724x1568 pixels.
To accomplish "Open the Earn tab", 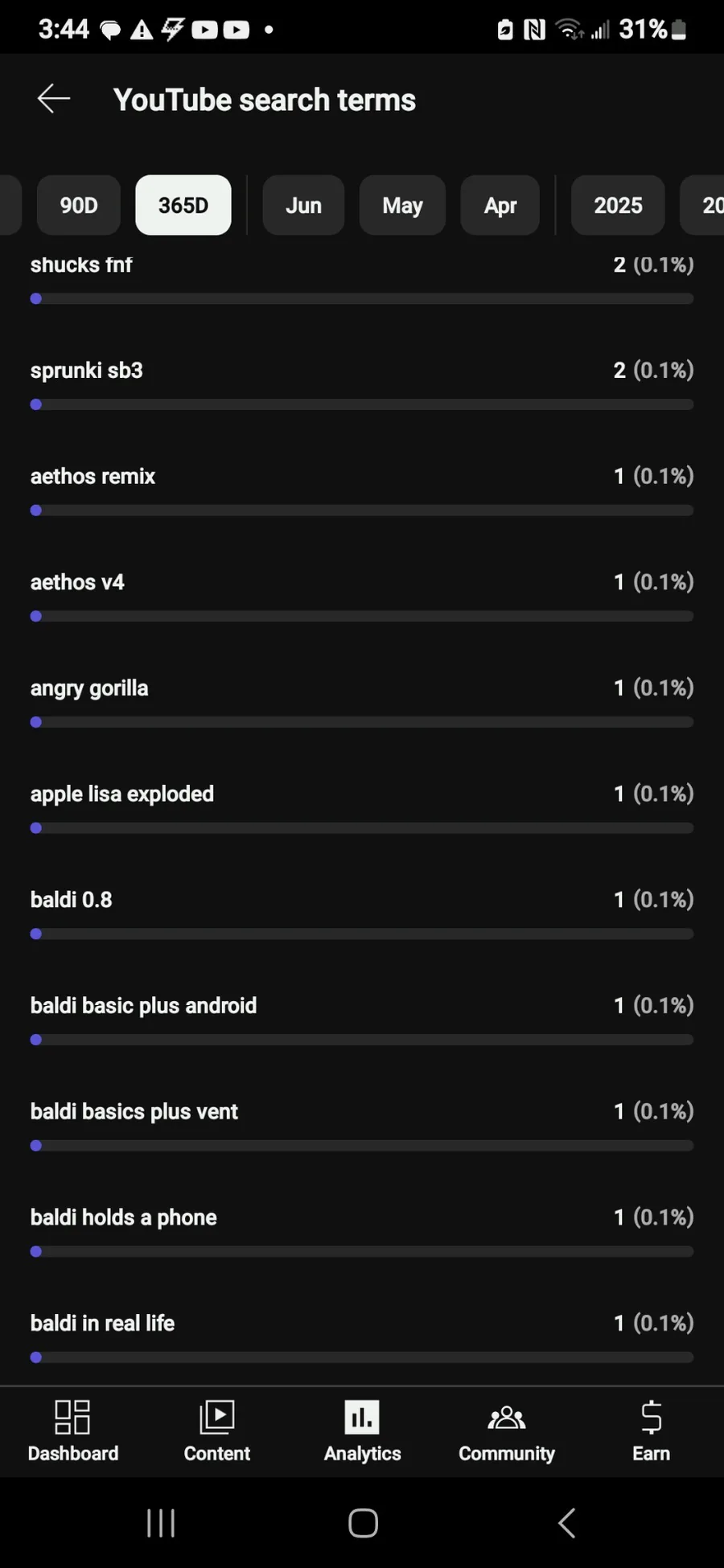I will (x=652, y=1432).
